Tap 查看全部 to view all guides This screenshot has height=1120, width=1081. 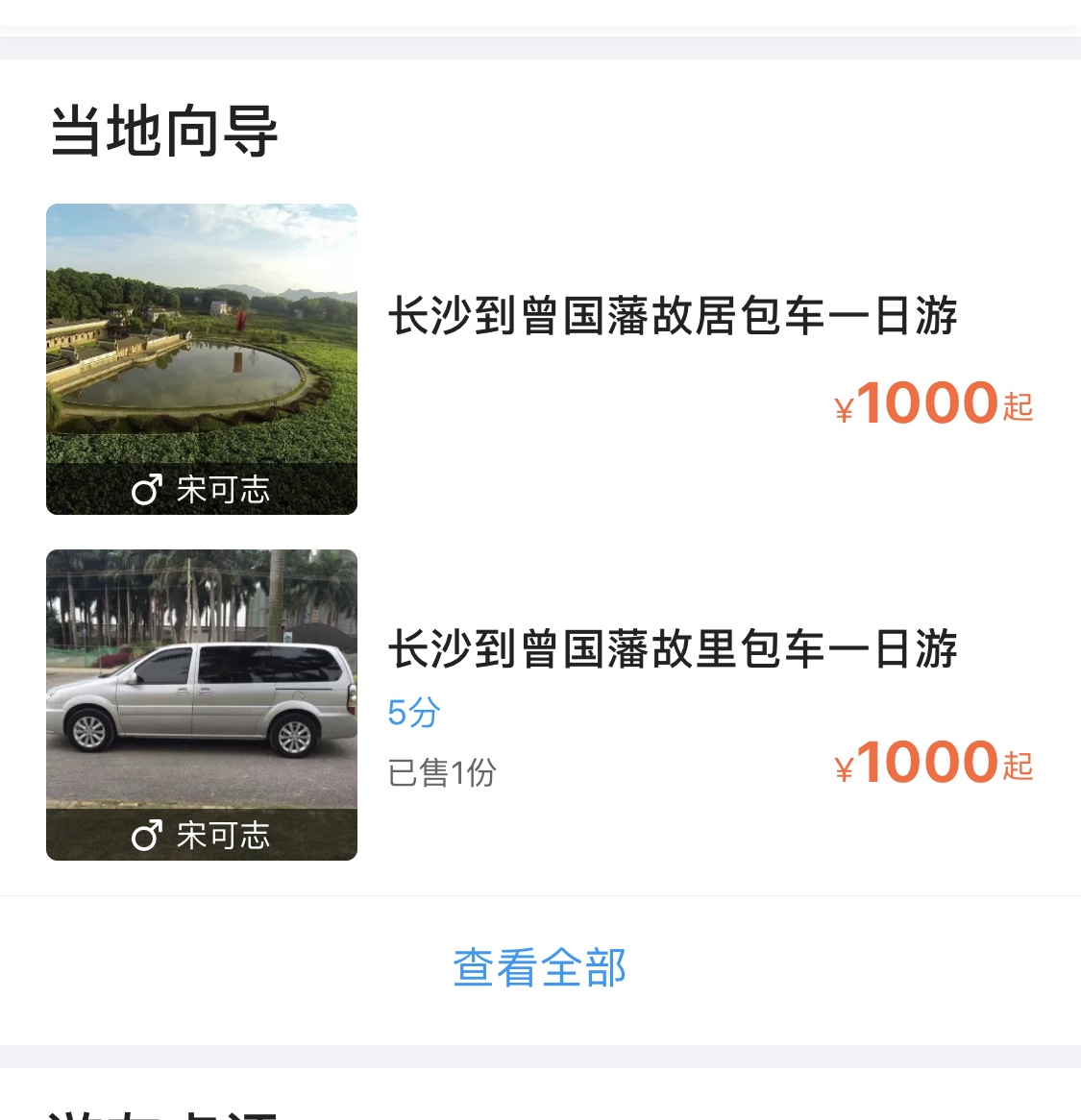[539, 968]
